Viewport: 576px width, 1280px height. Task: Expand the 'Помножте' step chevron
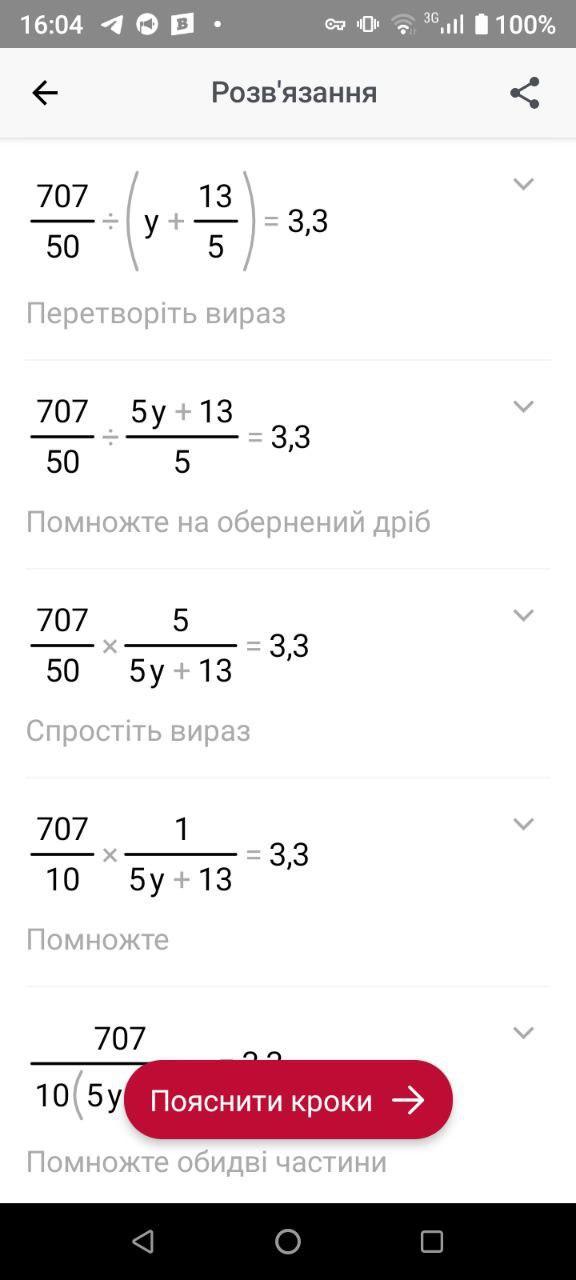pyautogui.click(x=523, y=824)
